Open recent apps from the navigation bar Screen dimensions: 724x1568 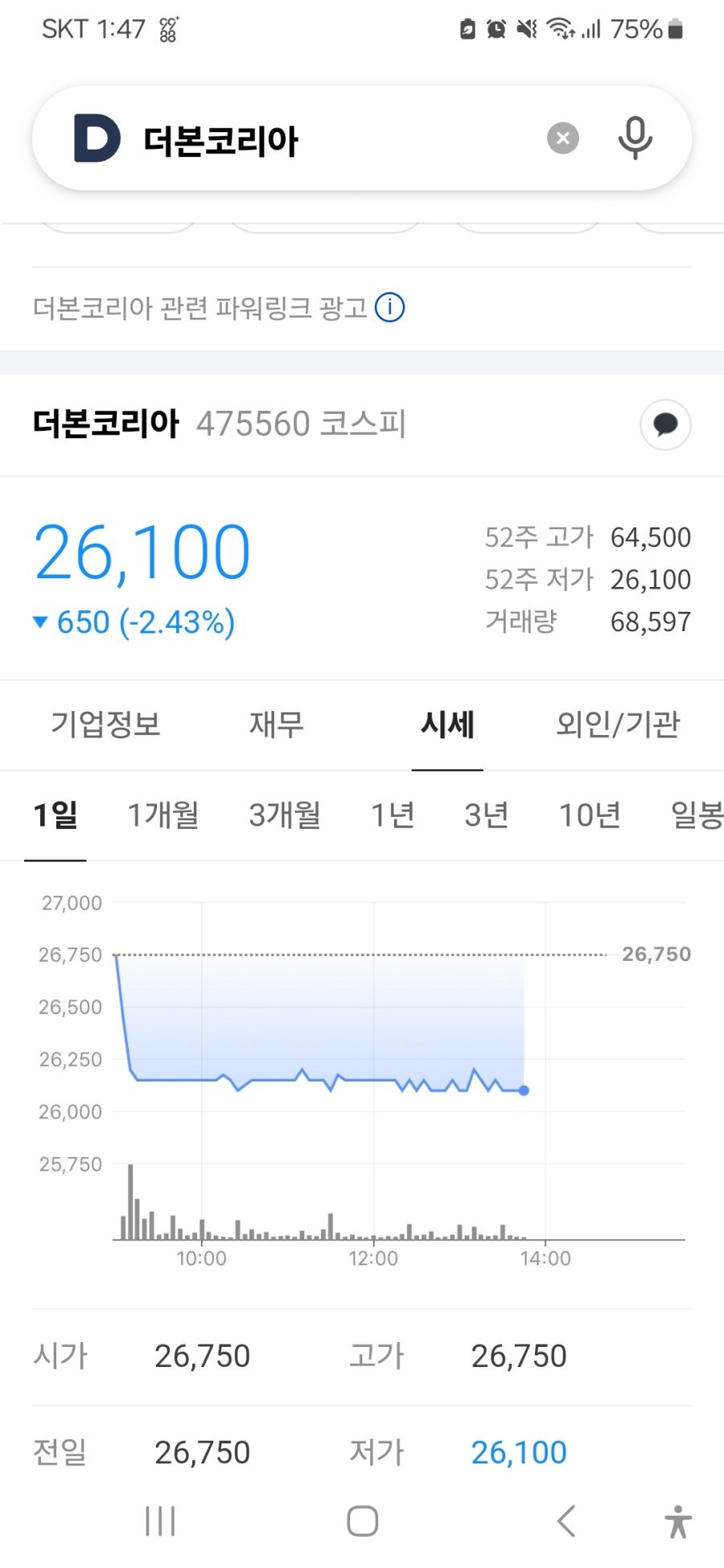coord(160,1521)
